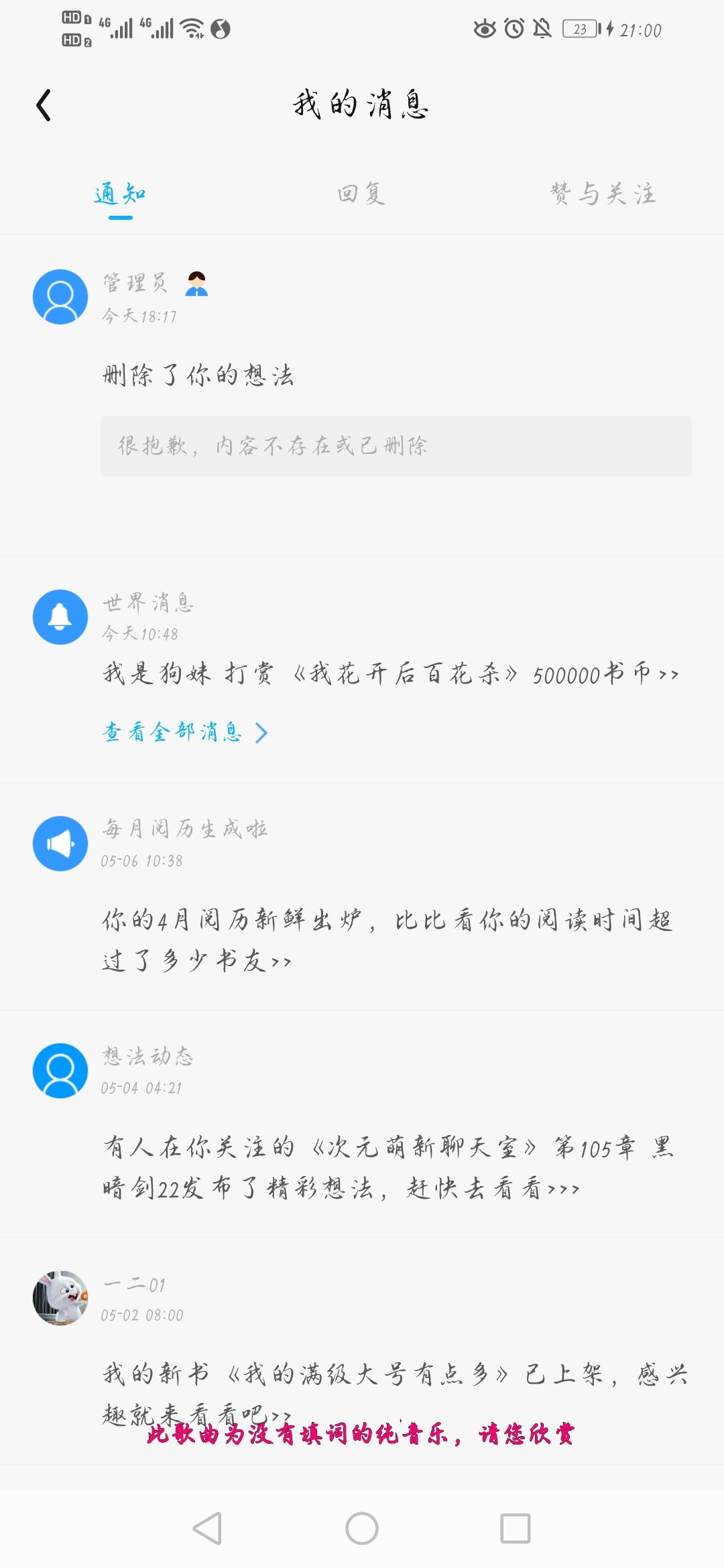The height and width of the screenshot is (1568, 724).
Task: Open 我是狗妹 打赏 world message
Action: [x=390, y=673]
